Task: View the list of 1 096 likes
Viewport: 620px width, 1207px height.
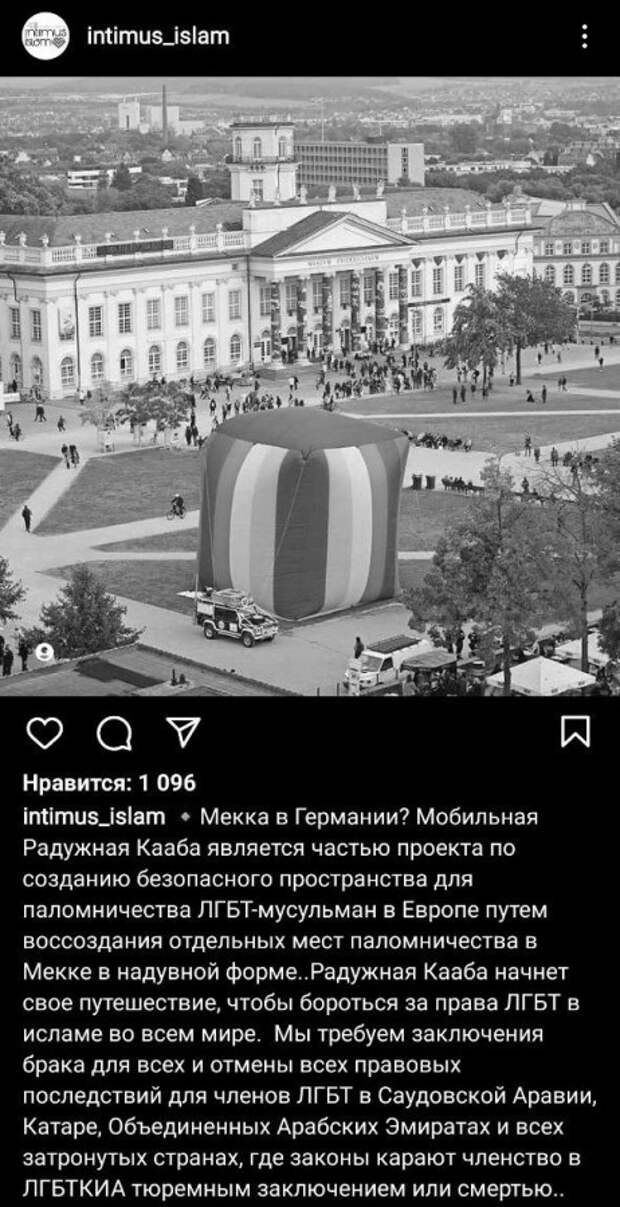Action: coord(109,782)
